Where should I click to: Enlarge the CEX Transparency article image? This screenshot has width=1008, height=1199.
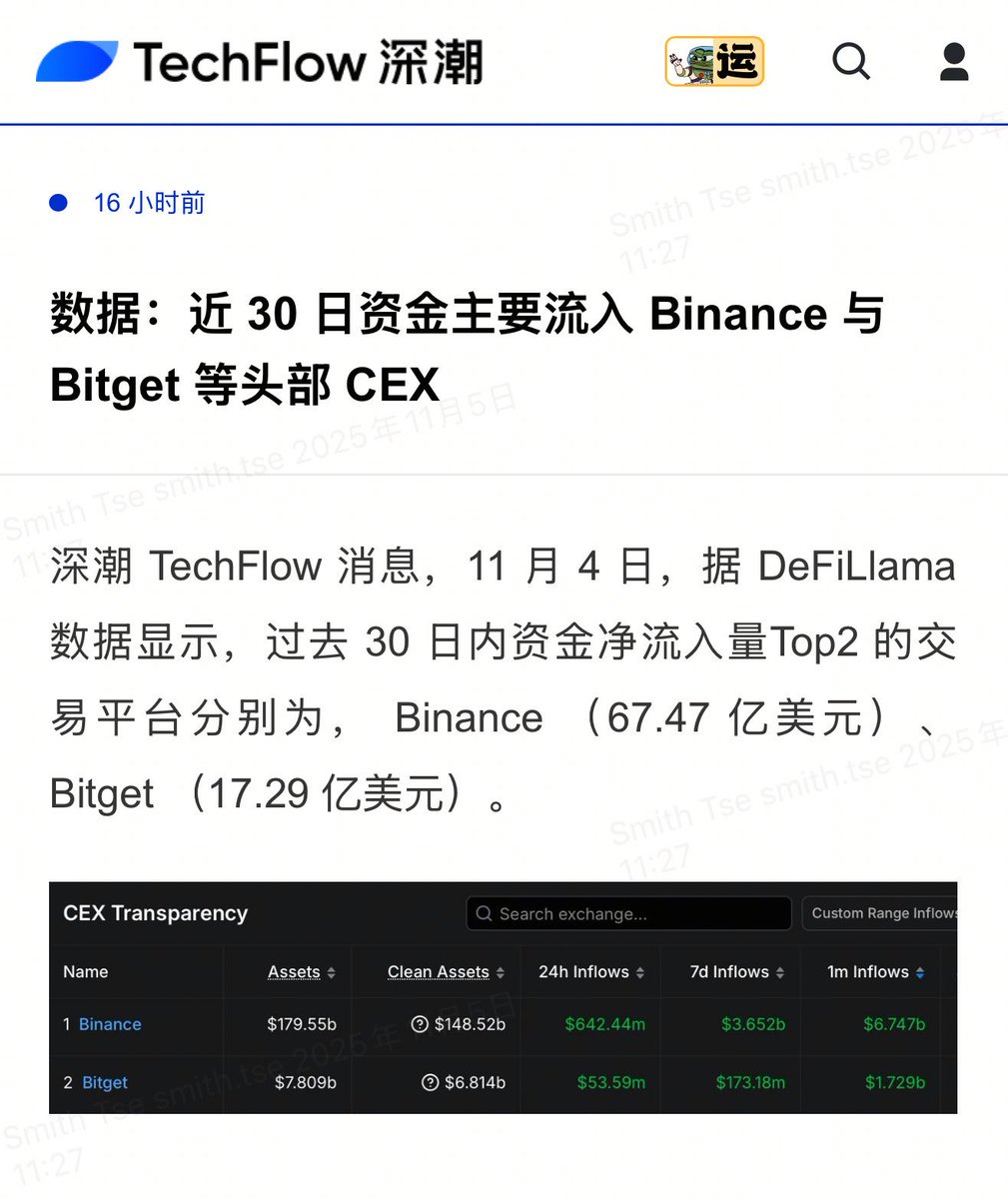[503, 997]
